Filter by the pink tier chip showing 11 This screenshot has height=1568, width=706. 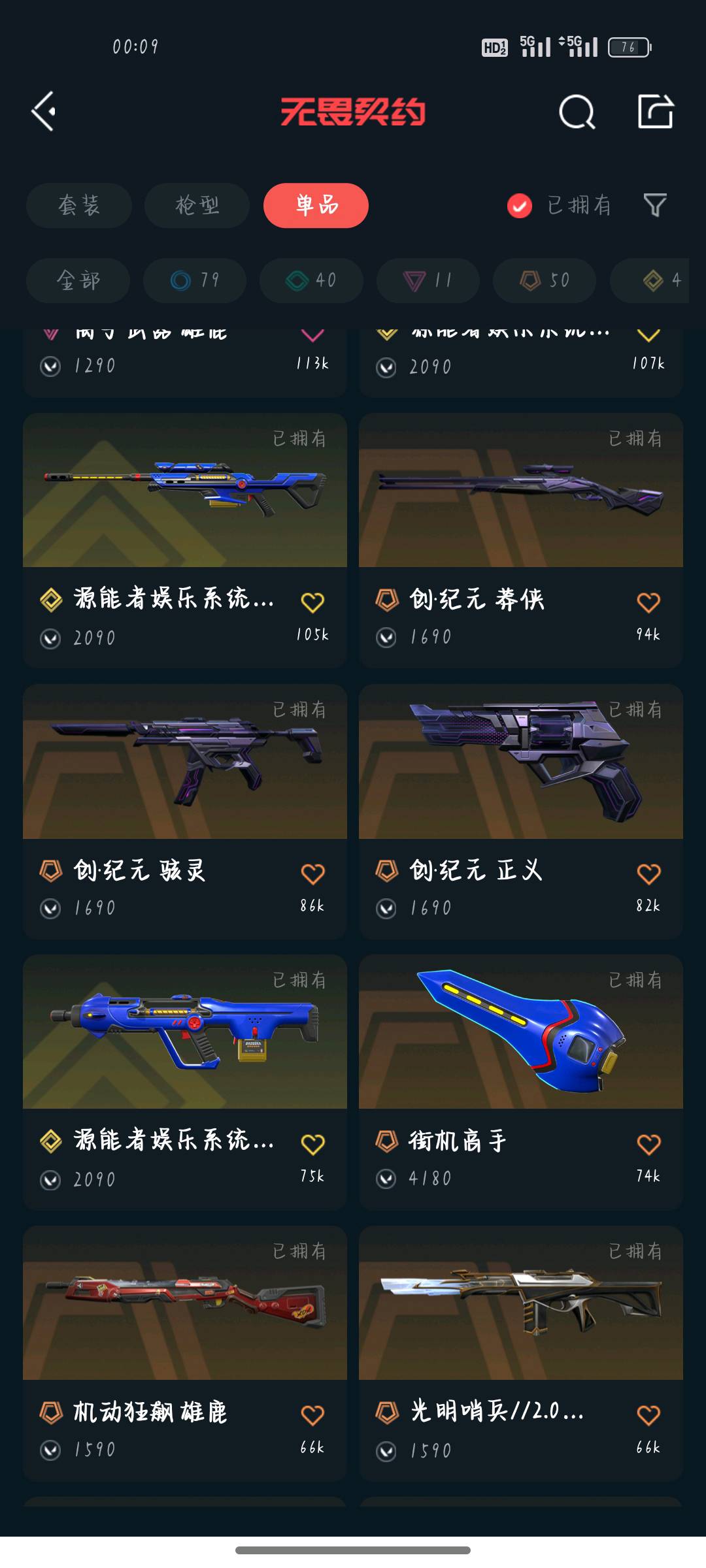click(428, 280)
